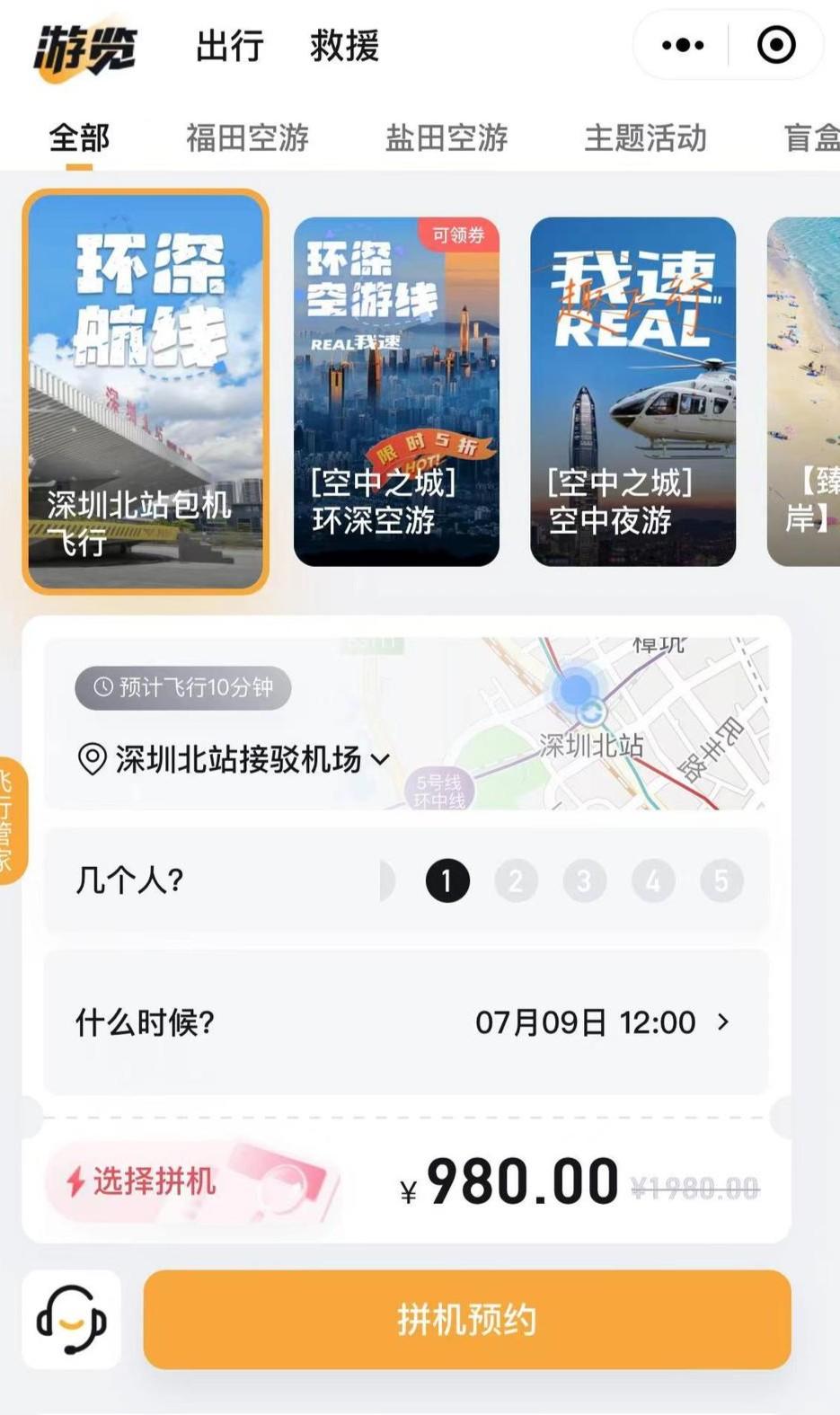Screen dimensions: 840x1415
Task: Switch to the 出行 section
Action: (230, 46)
